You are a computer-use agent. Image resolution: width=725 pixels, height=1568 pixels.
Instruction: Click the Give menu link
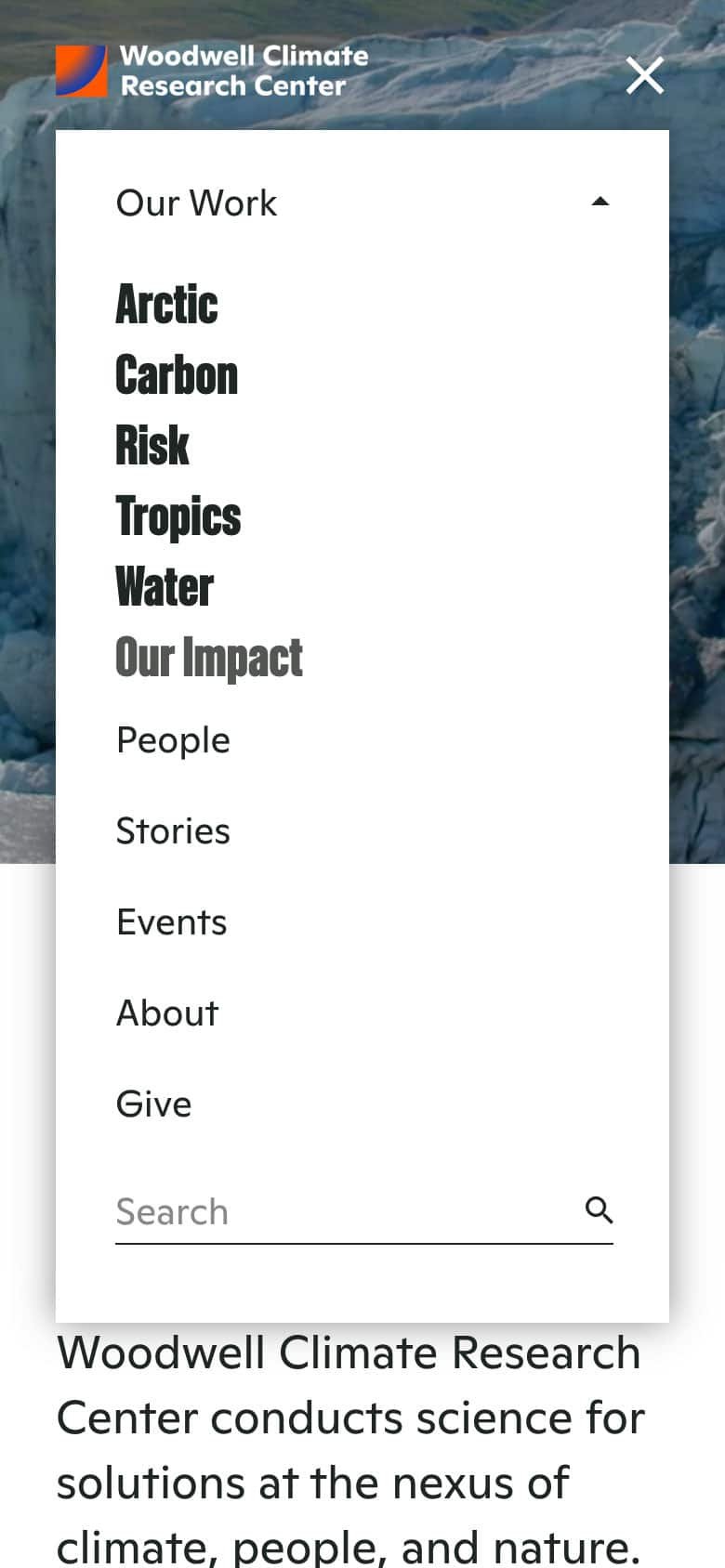[153, 1104]
